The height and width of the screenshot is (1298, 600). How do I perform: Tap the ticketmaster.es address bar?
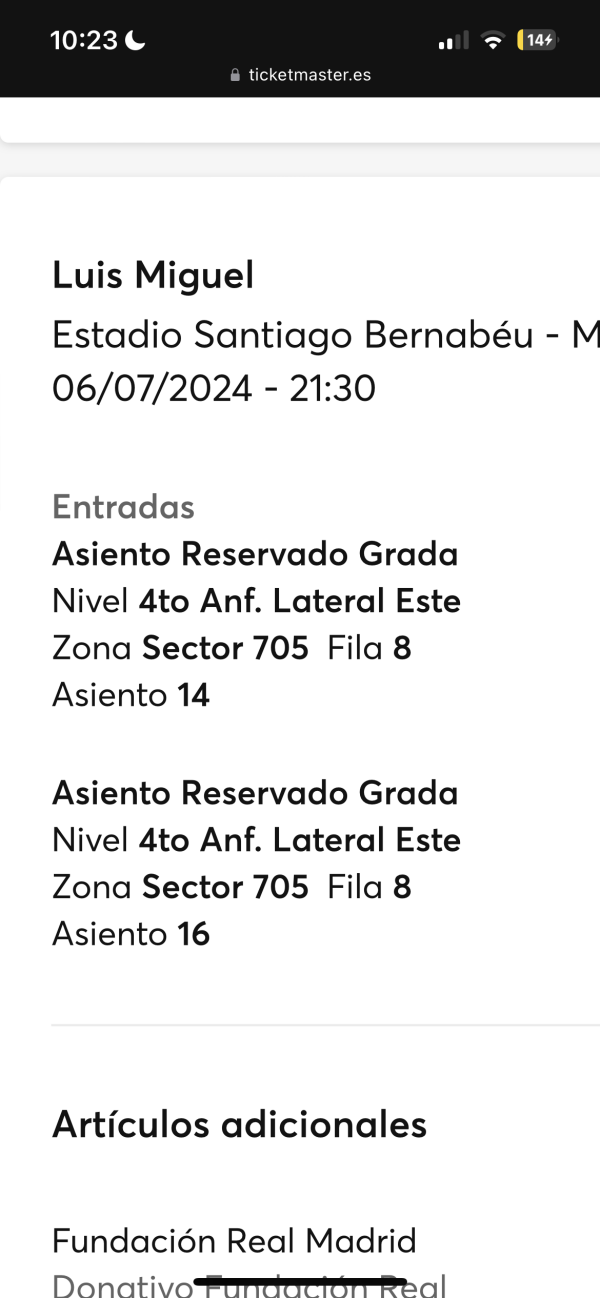(300, 75)
